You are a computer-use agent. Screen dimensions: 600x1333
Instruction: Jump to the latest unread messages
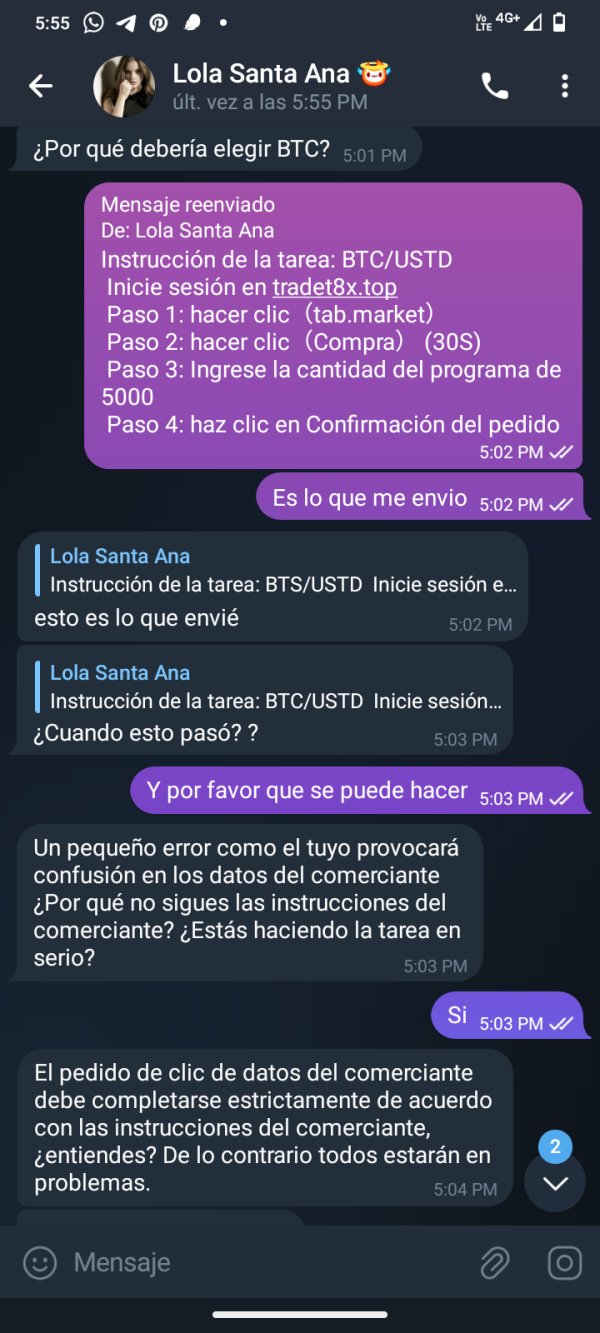tap(555, 1182)
